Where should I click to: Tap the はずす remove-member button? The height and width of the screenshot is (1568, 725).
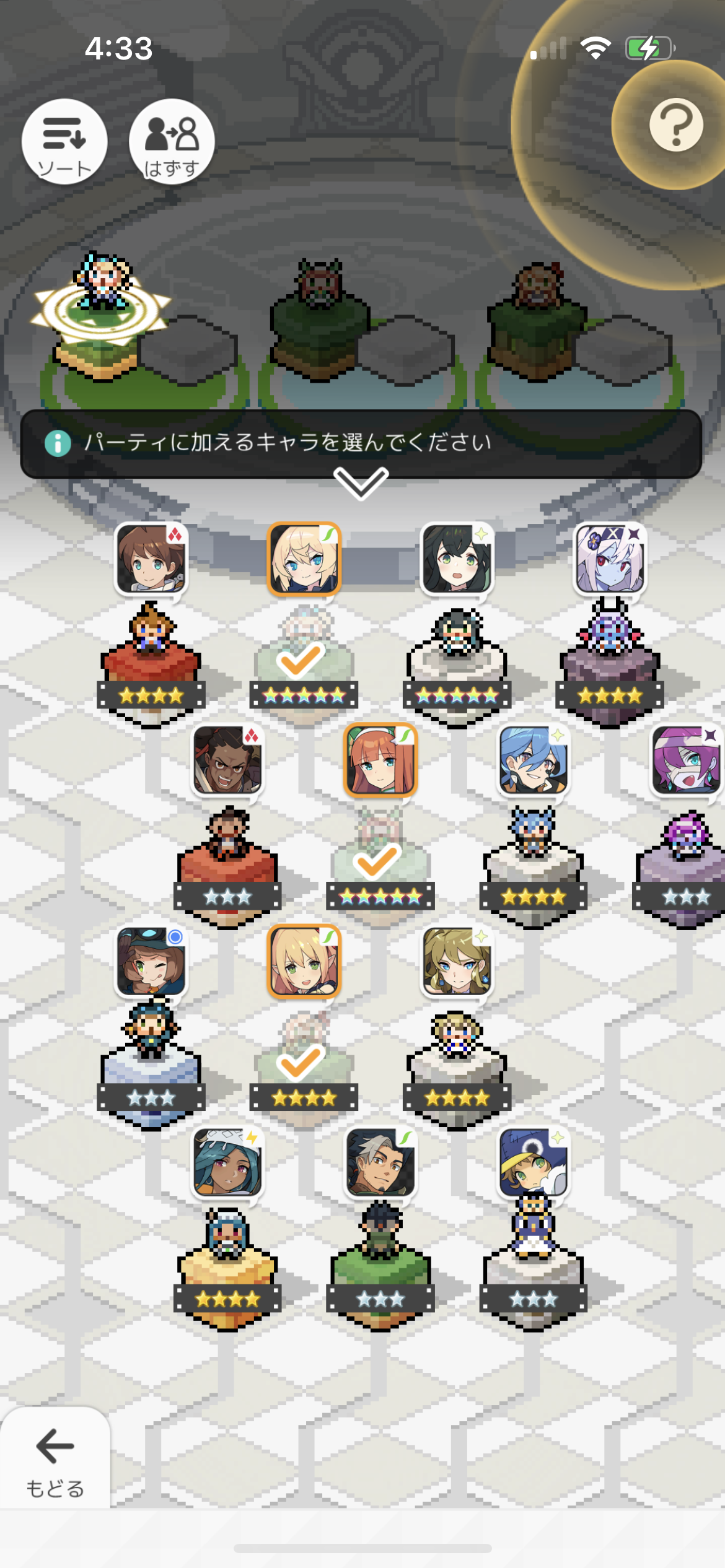172,142
